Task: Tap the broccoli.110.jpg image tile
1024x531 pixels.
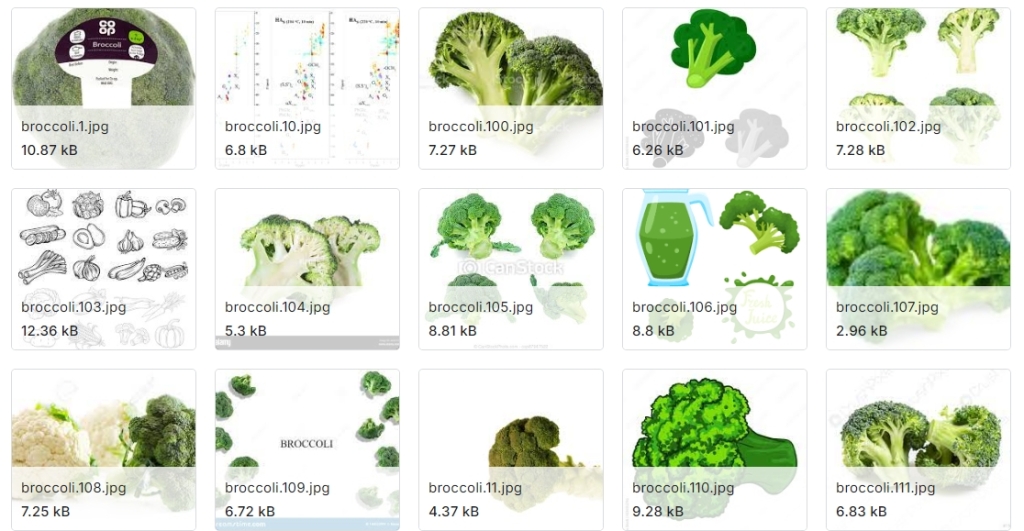Action: pyautogui.click(x=714, y=448)
